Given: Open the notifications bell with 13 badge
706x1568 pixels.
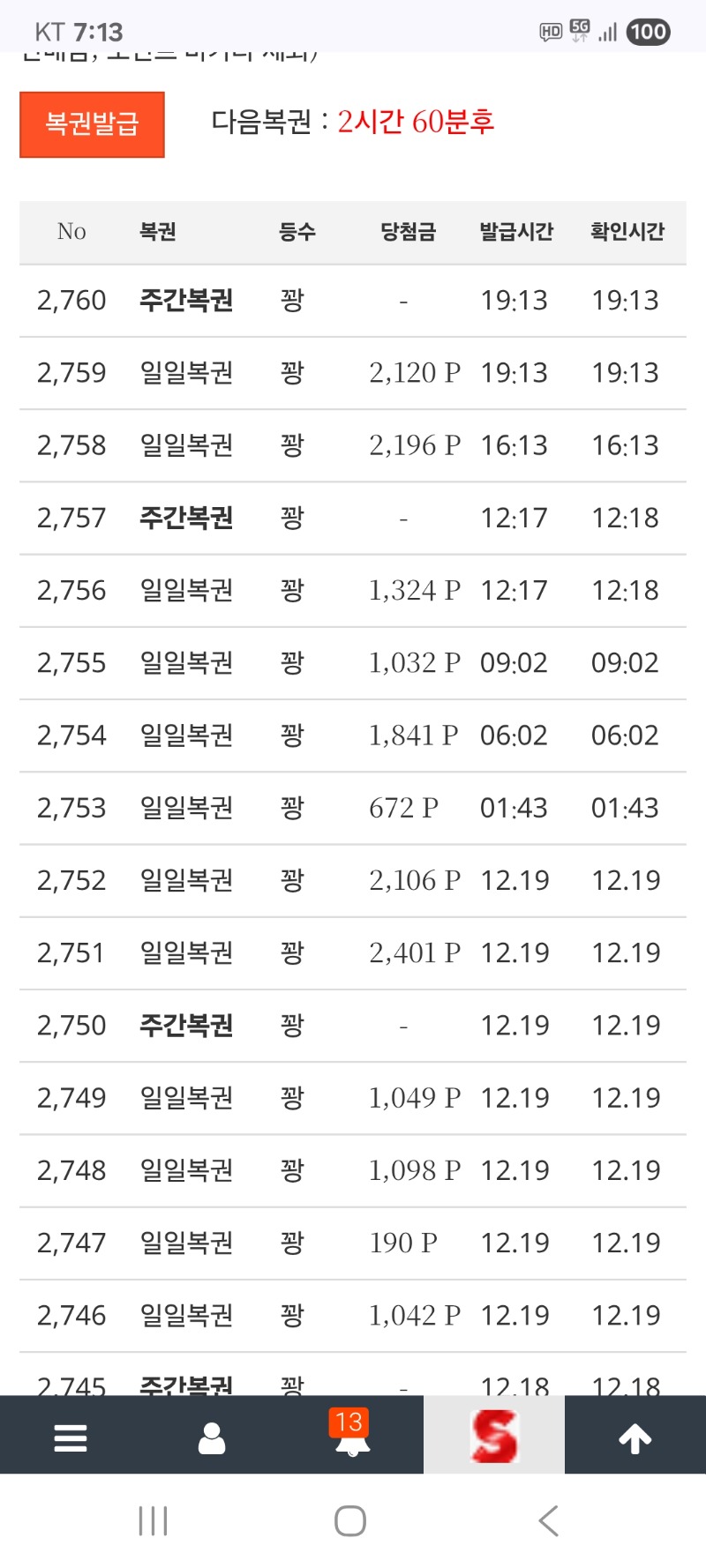Looking at the screenshot, I should (352, 1436).
